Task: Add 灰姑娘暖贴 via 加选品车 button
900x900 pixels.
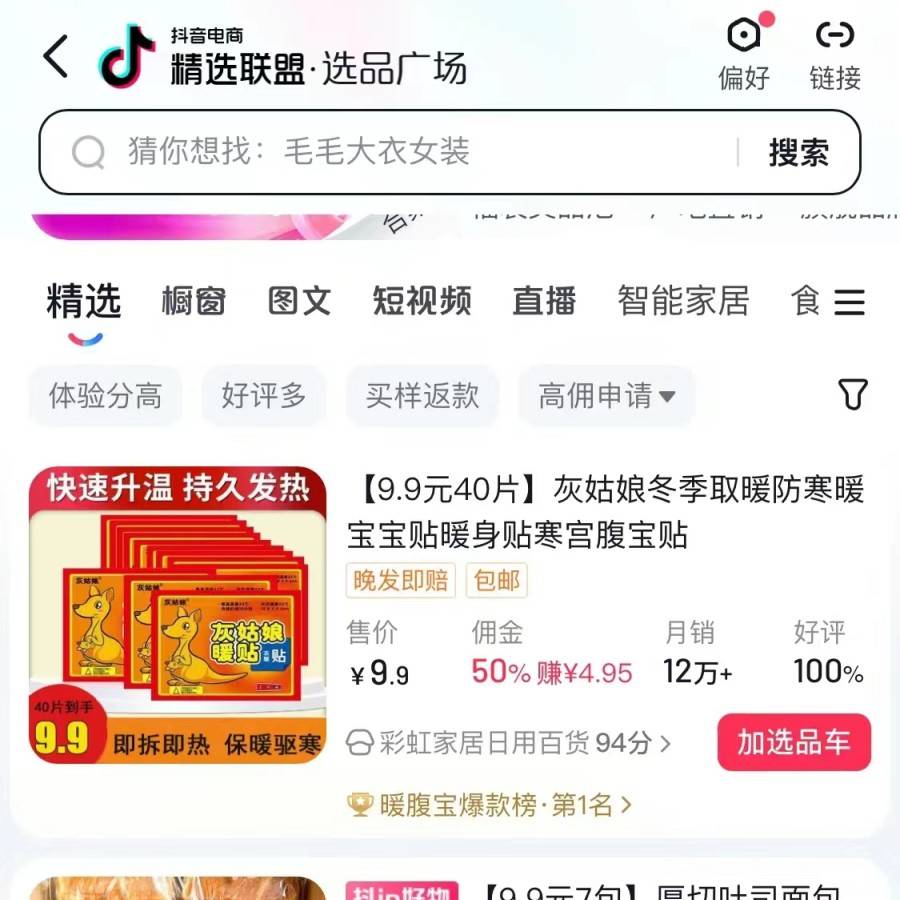Action: pos(794,742)
